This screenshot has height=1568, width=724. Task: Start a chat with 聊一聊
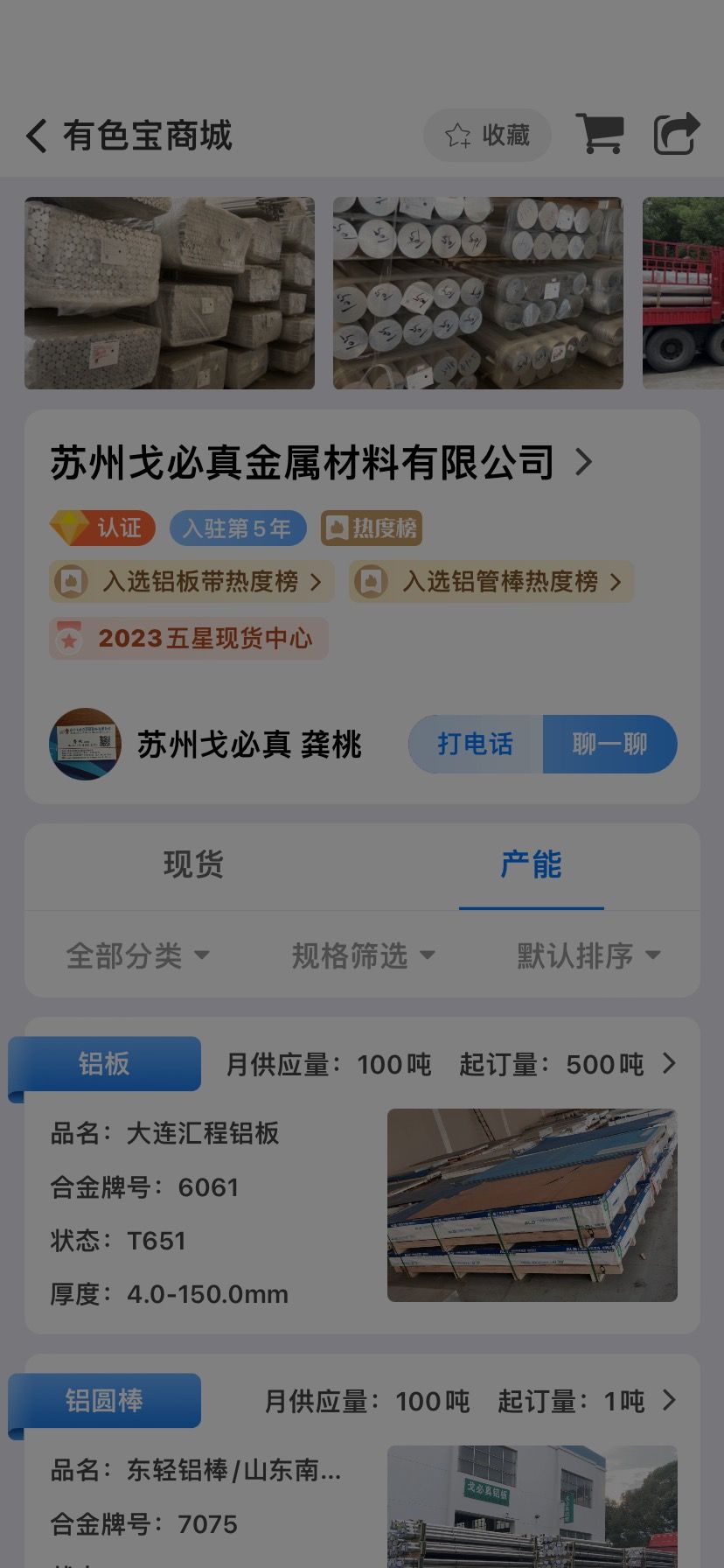[x=610, y=745]
